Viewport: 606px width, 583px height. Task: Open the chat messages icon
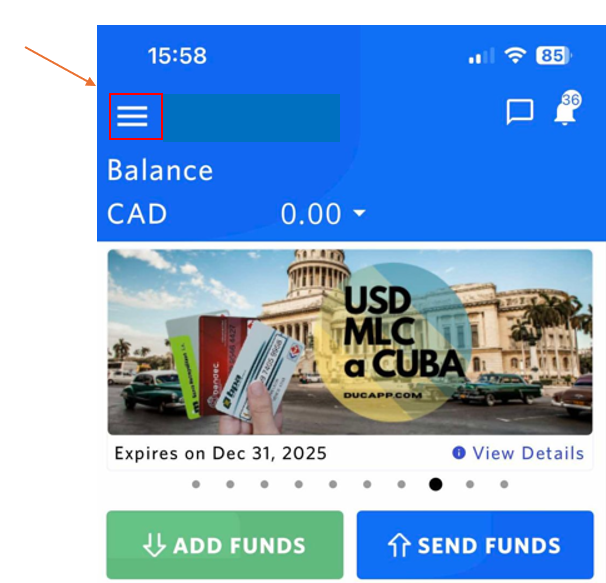[520, 112]
